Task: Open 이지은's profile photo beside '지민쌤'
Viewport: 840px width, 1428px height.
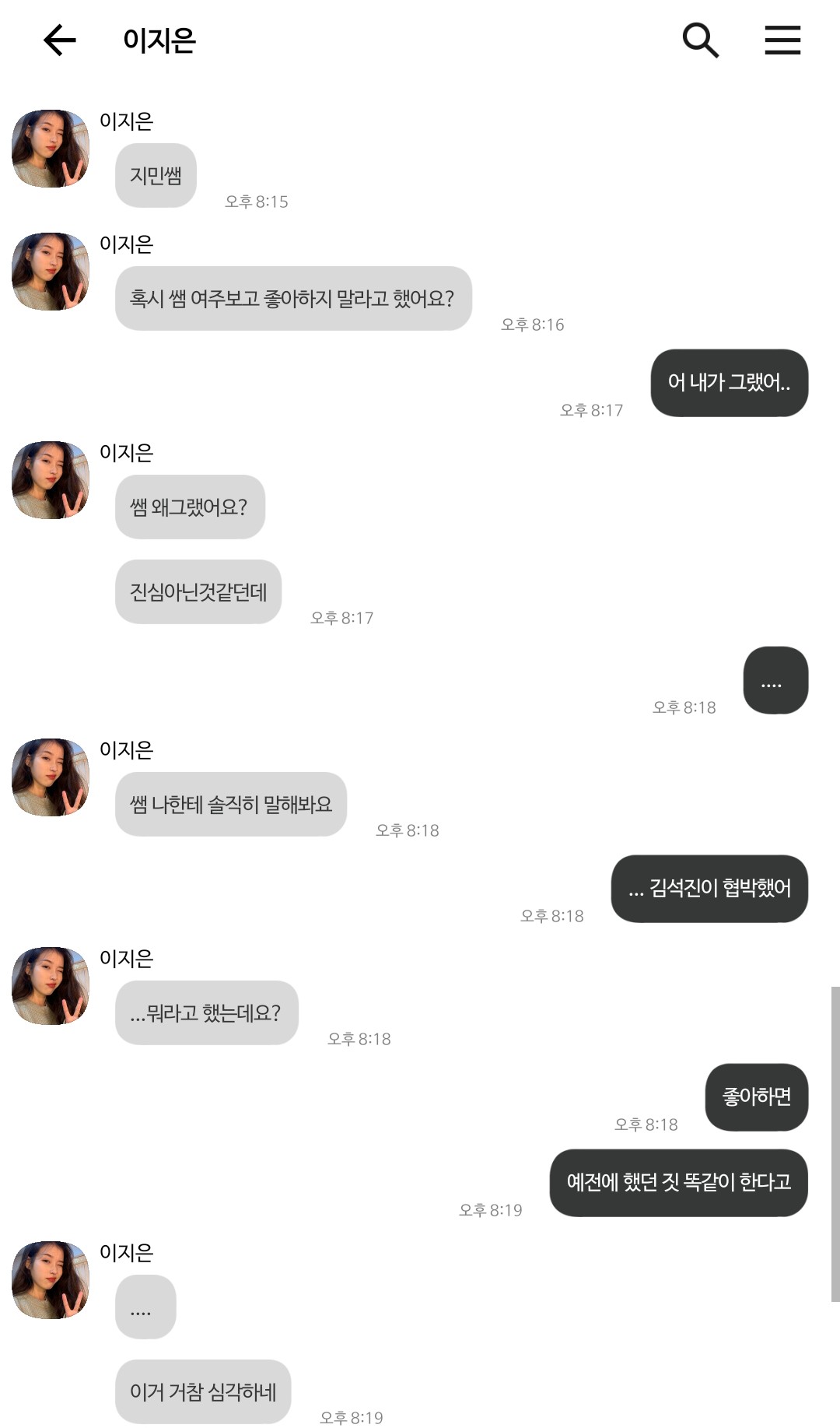Action: (51, 149)
